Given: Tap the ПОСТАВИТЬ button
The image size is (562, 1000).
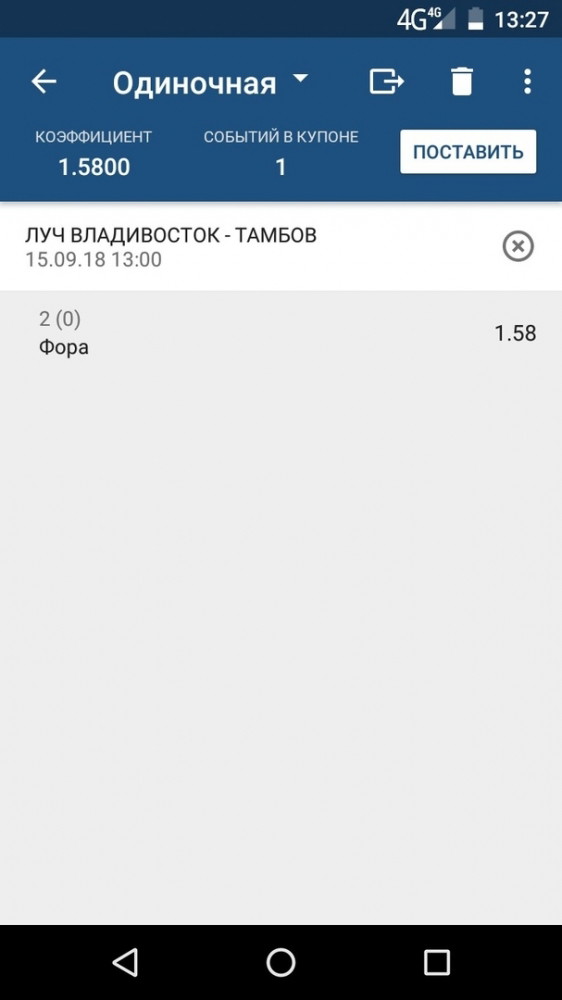Looking at the screenshot, I should (x=468, y=152).
